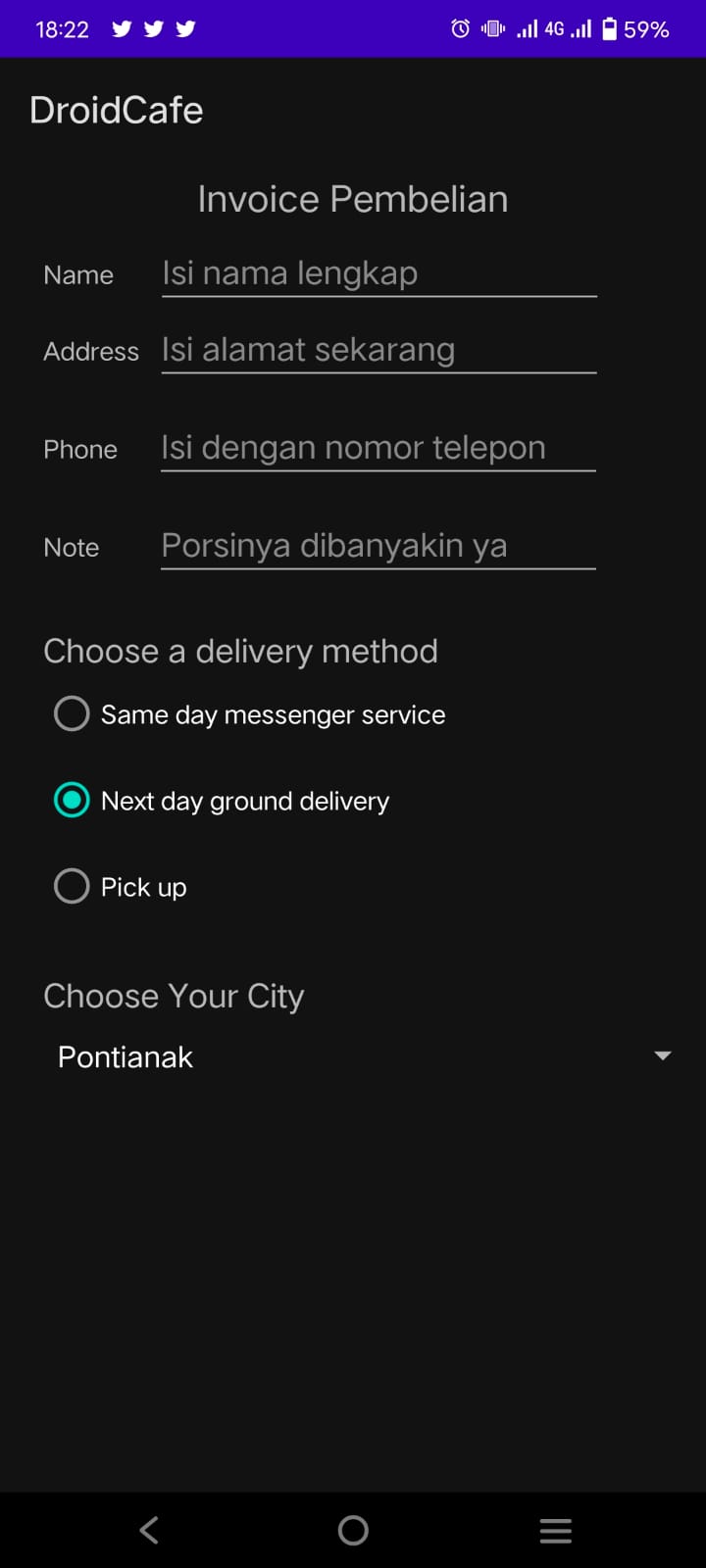Tap the battery indicator icon
The height and width of the screenshot is (1568, 706).
611,28
